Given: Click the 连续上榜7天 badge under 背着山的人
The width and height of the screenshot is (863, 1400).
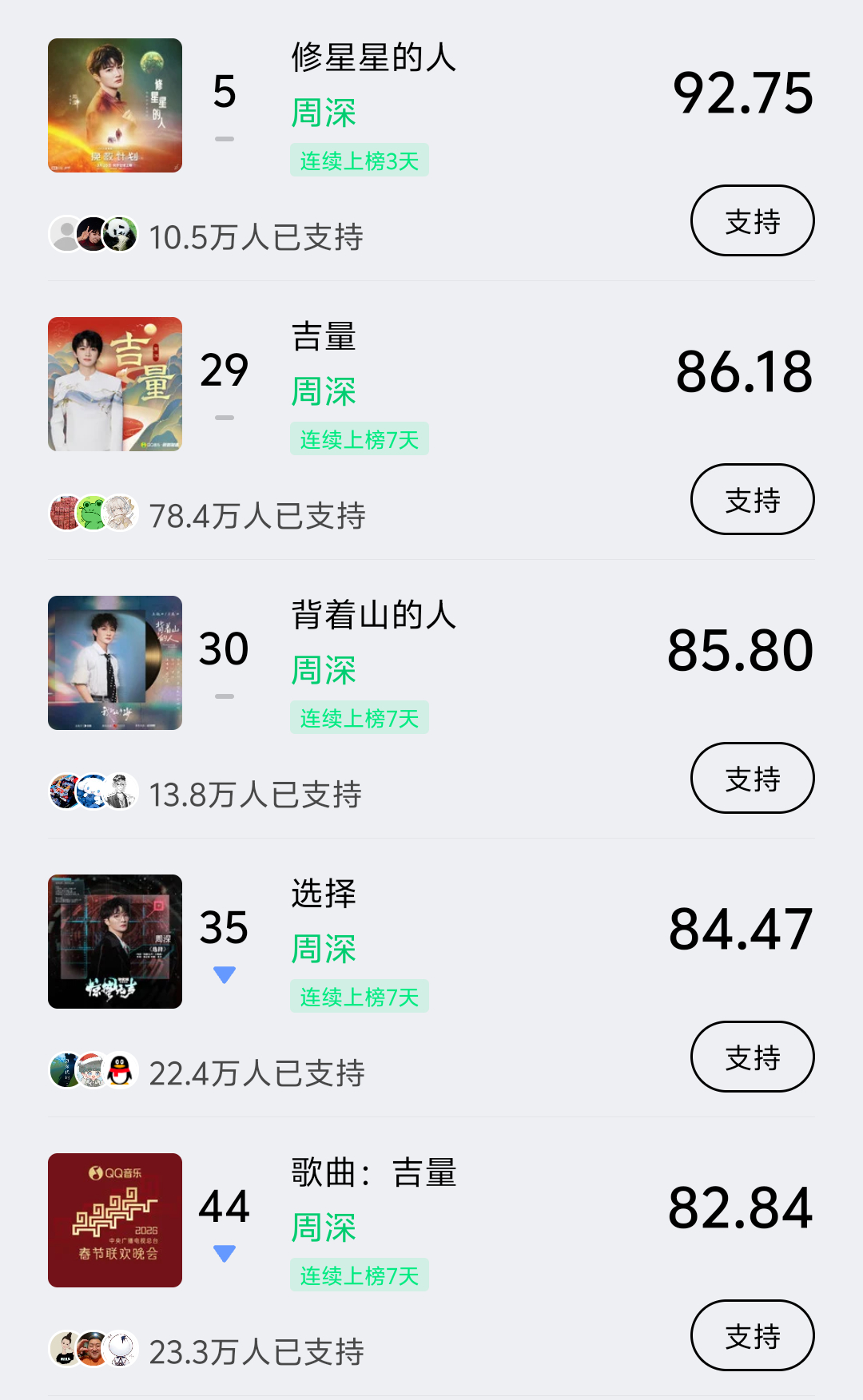Looking at the screenshot, I should pyautogui.click(x=359, y=716).
